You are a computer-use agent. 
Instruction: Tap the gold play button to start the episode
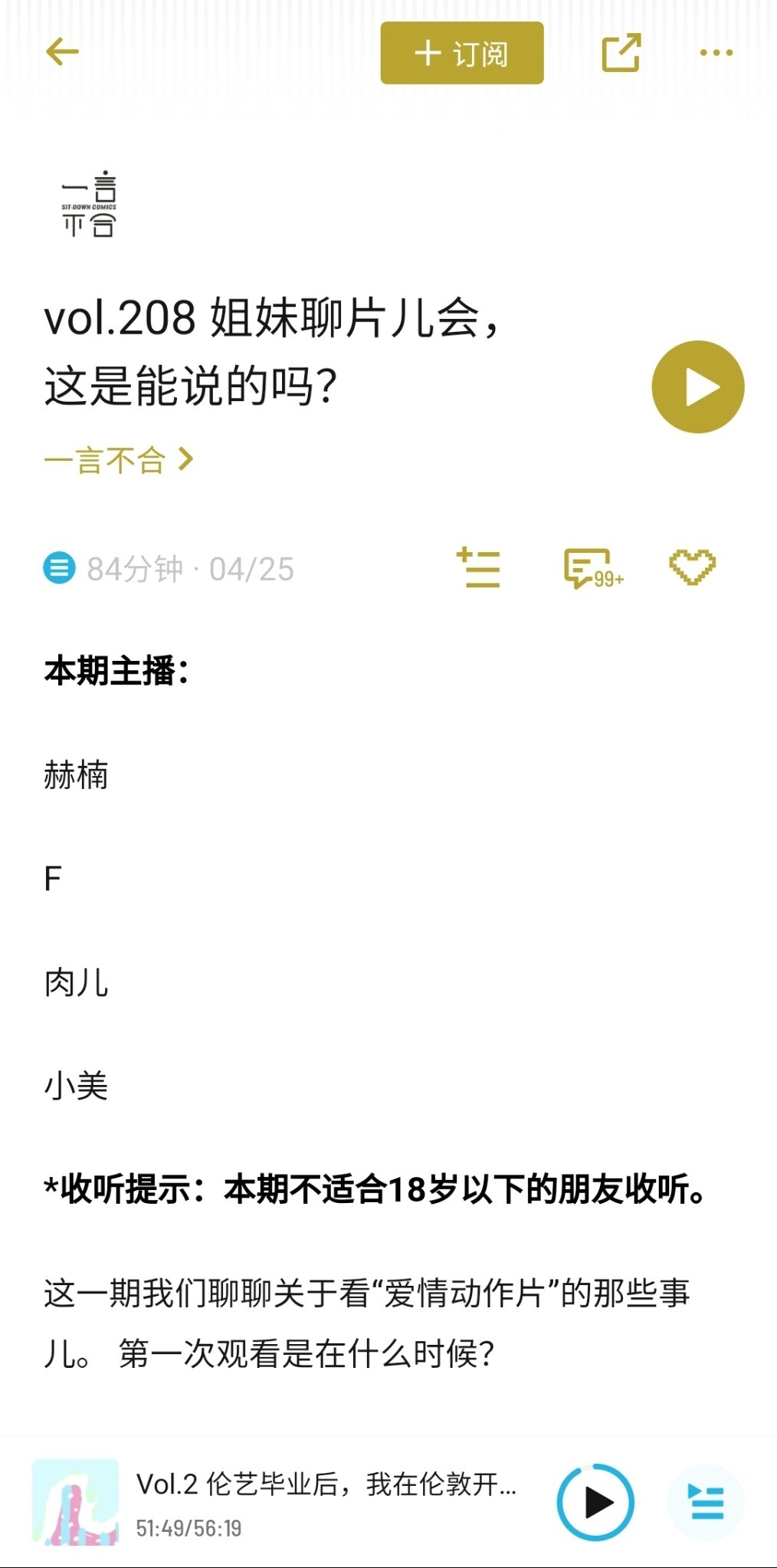(697, 386)
